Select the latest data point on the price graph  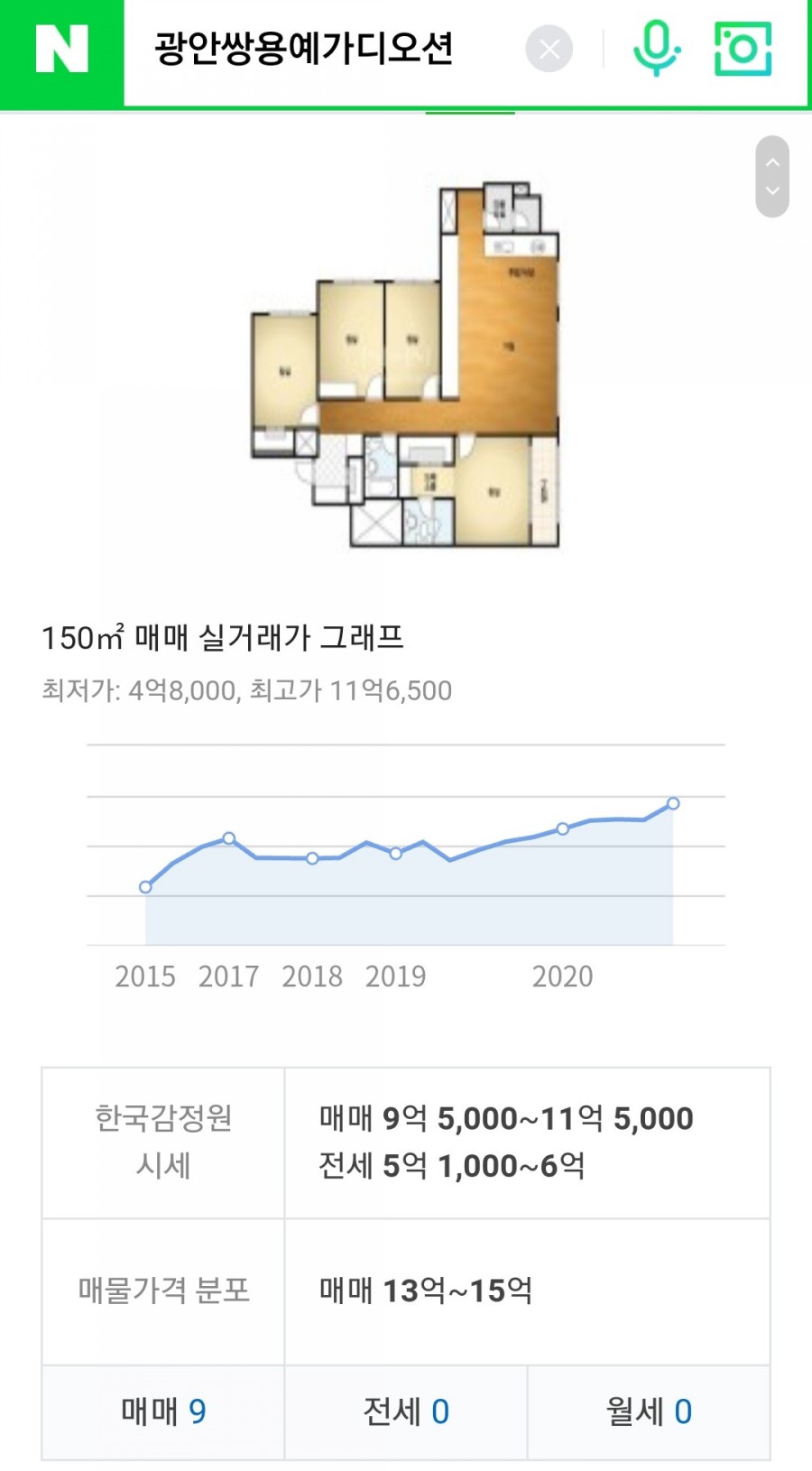point(673,803)
